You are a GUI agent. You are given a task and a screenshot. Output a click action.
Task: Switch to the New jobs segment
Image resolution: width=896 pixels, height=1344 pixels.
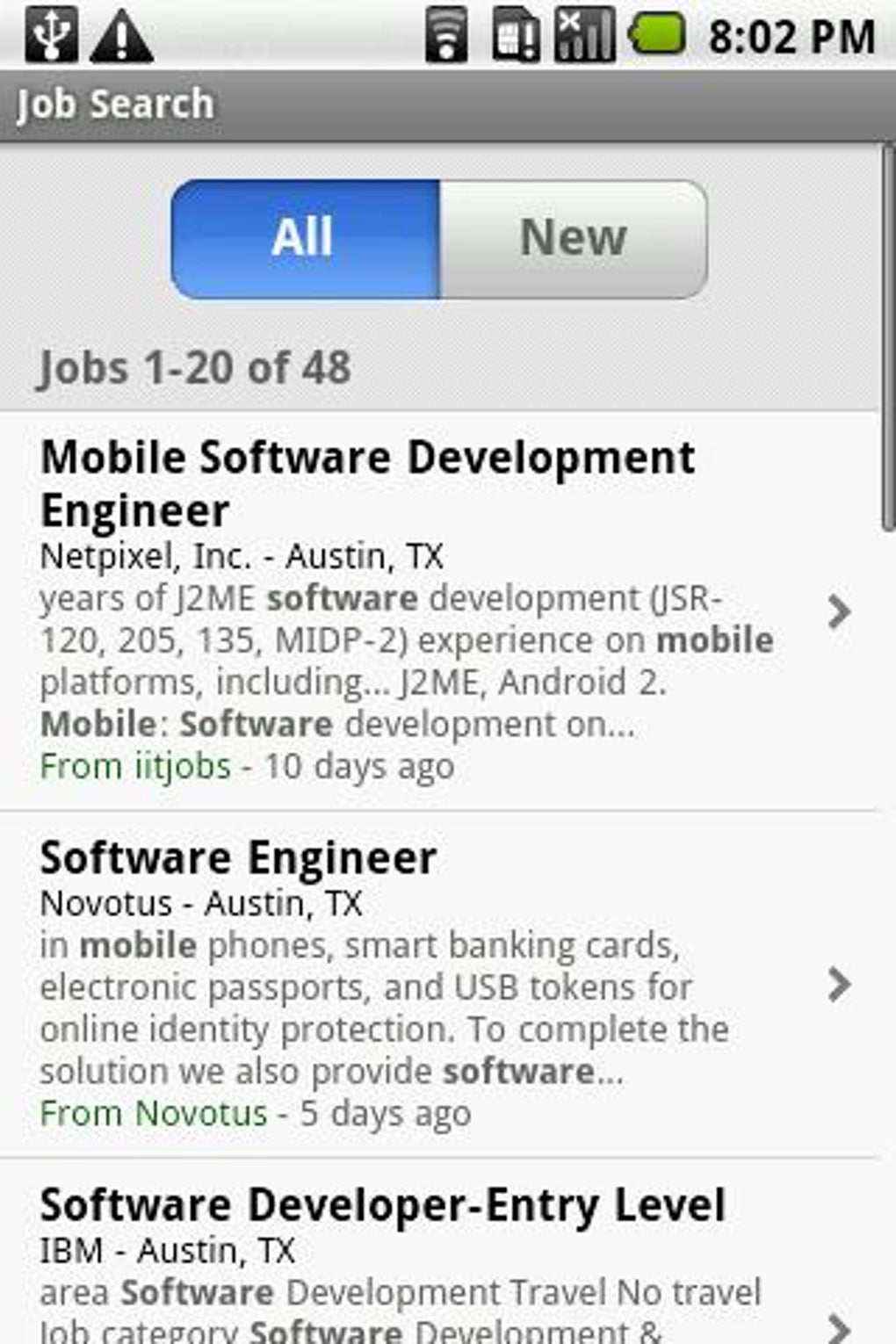click(x=573, y=239)
